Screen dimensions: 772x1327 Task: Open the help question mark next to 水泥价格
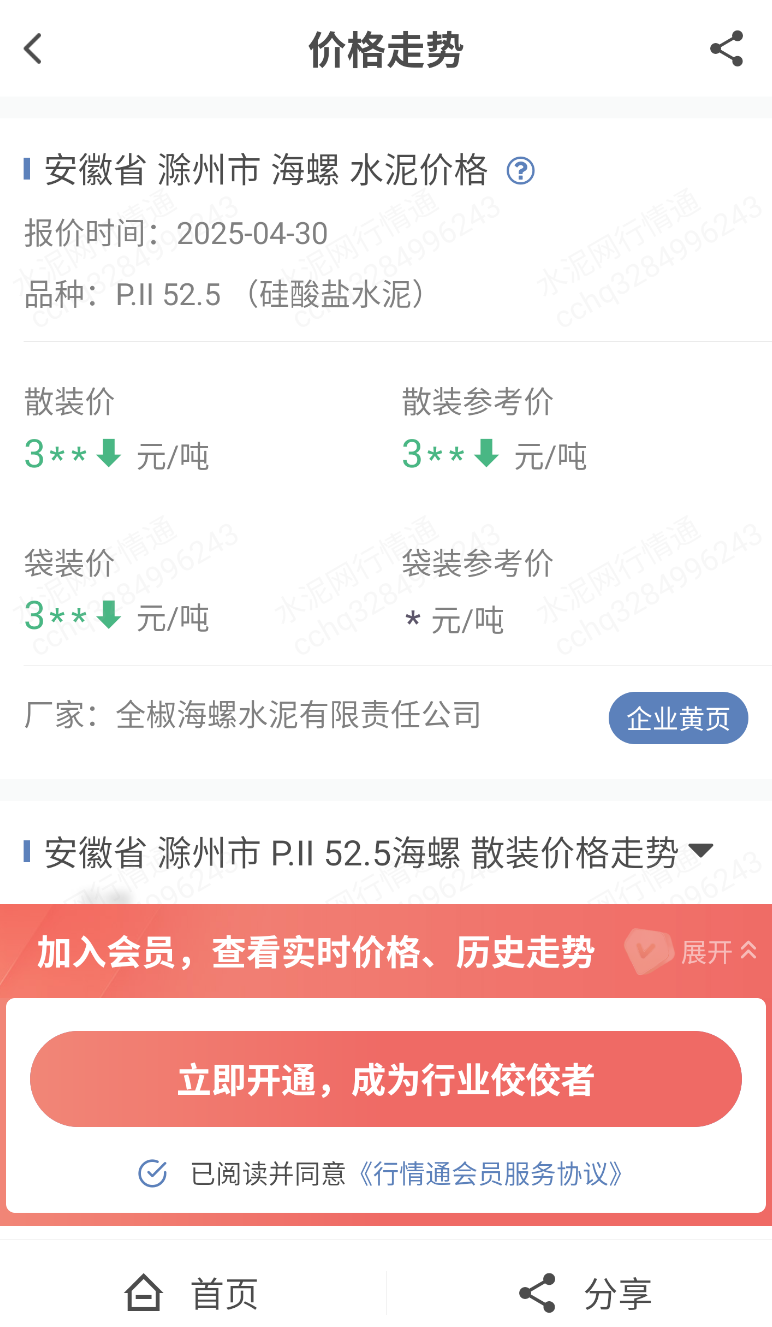[520, 171]
